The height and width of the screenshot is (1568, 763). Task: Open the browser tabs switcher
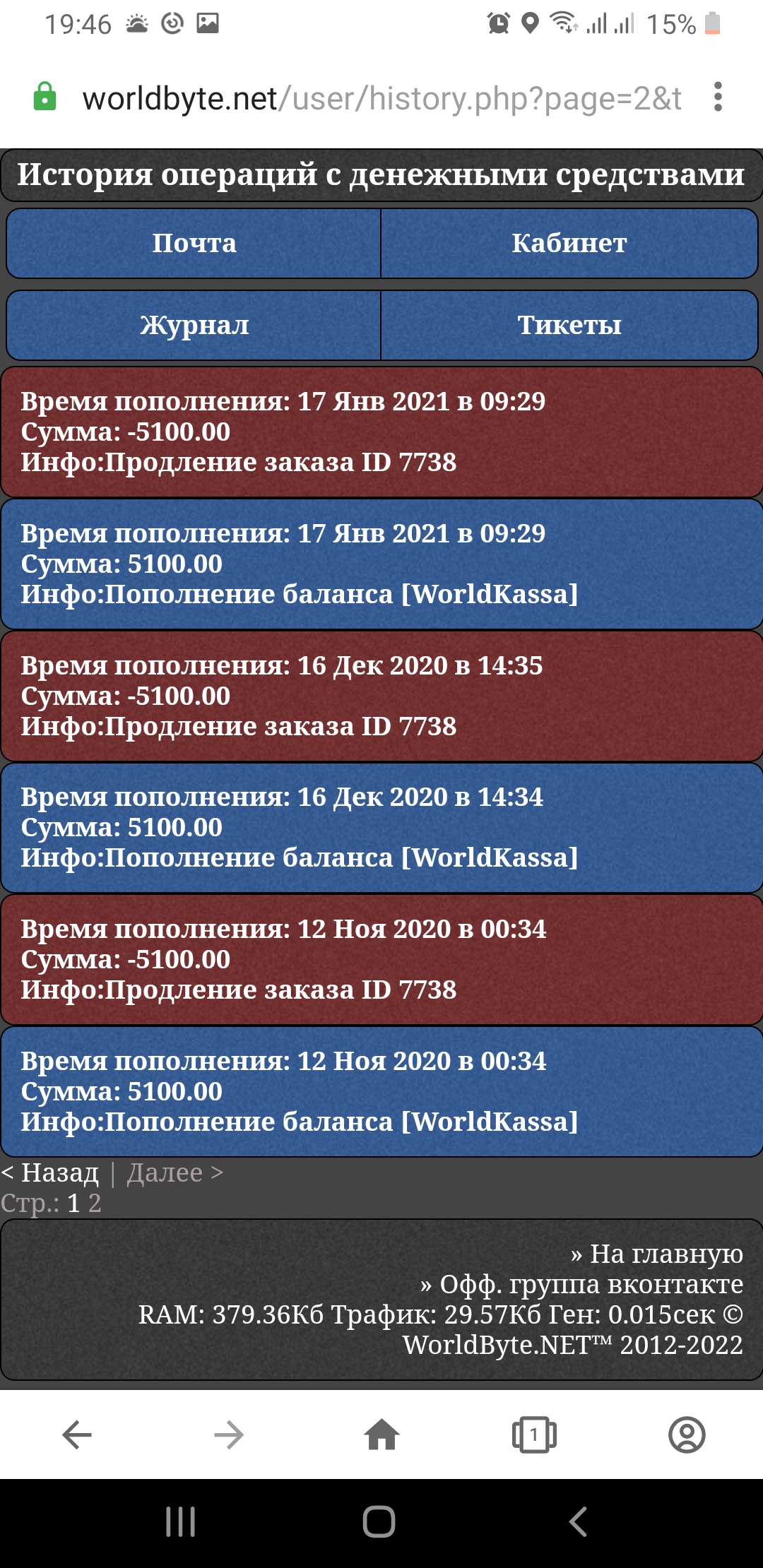534,1435
